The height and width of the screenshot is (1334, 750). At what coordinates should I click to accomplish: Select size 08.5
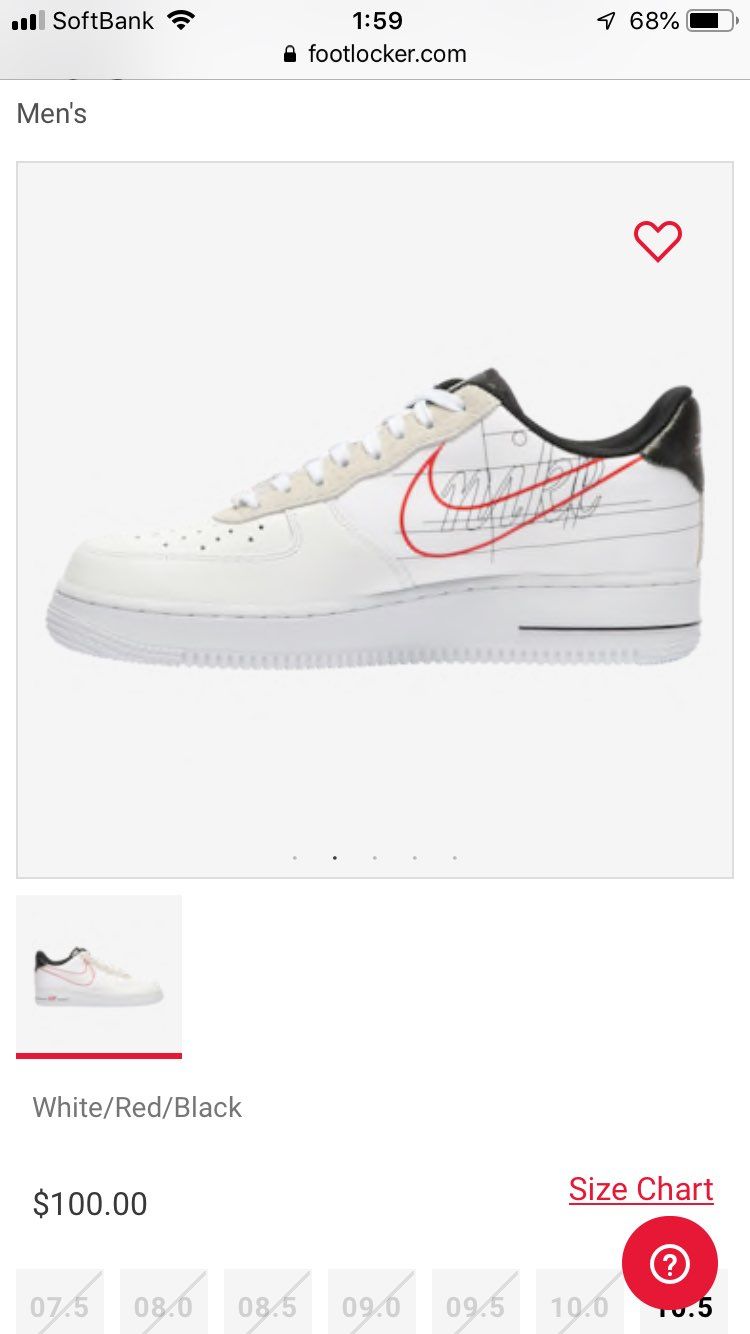268,1302
